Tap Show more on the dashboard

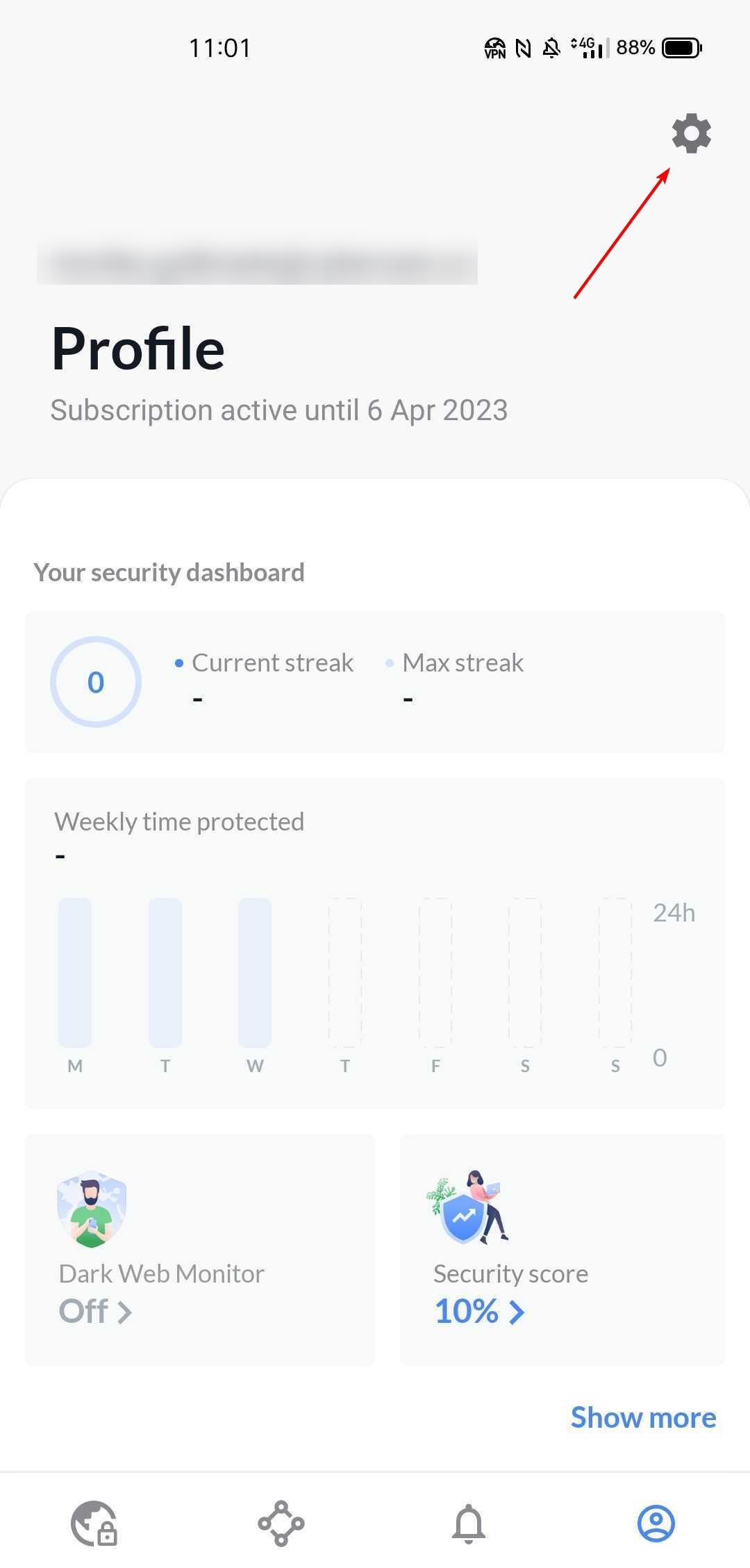pyautogui.click(x=642, y=1417)
